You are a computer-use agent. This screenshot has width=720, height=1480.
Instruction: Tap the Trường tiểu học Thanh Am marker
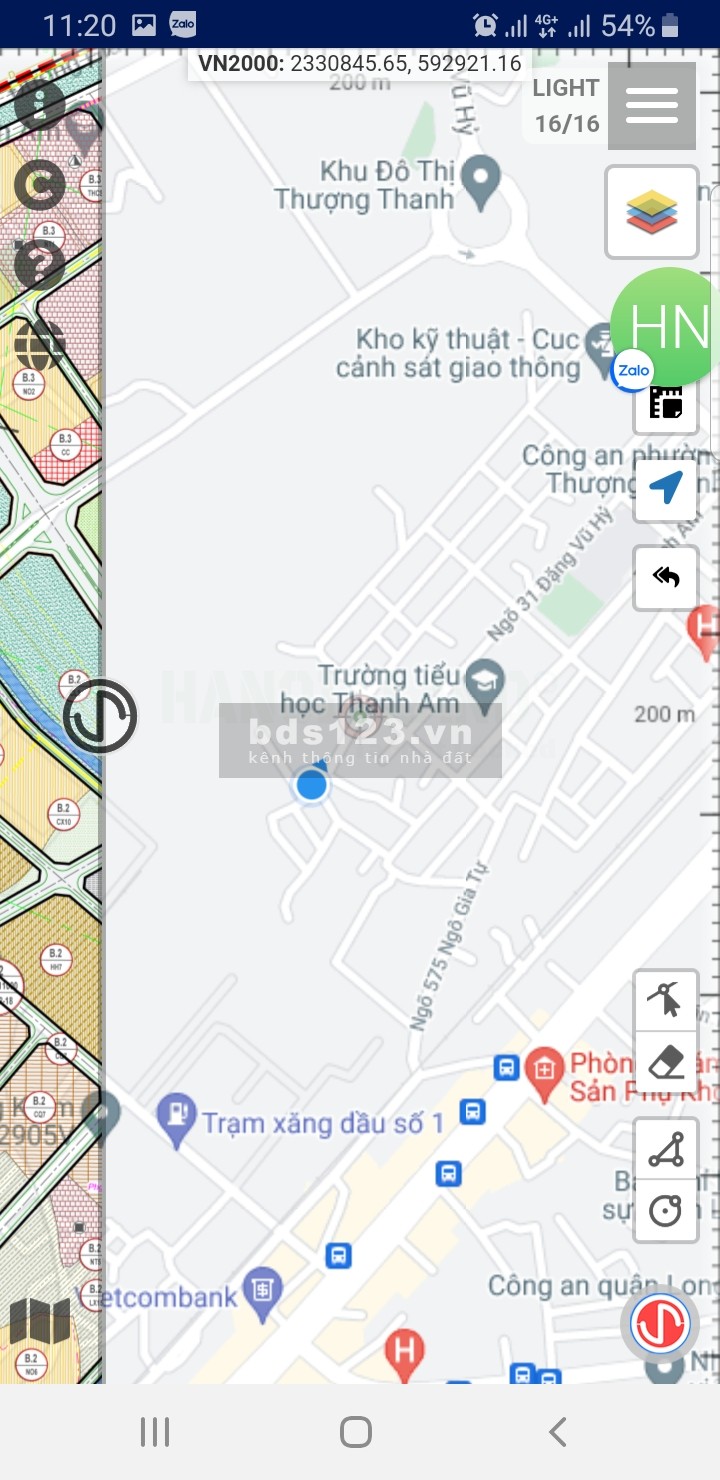click(486, 675)
